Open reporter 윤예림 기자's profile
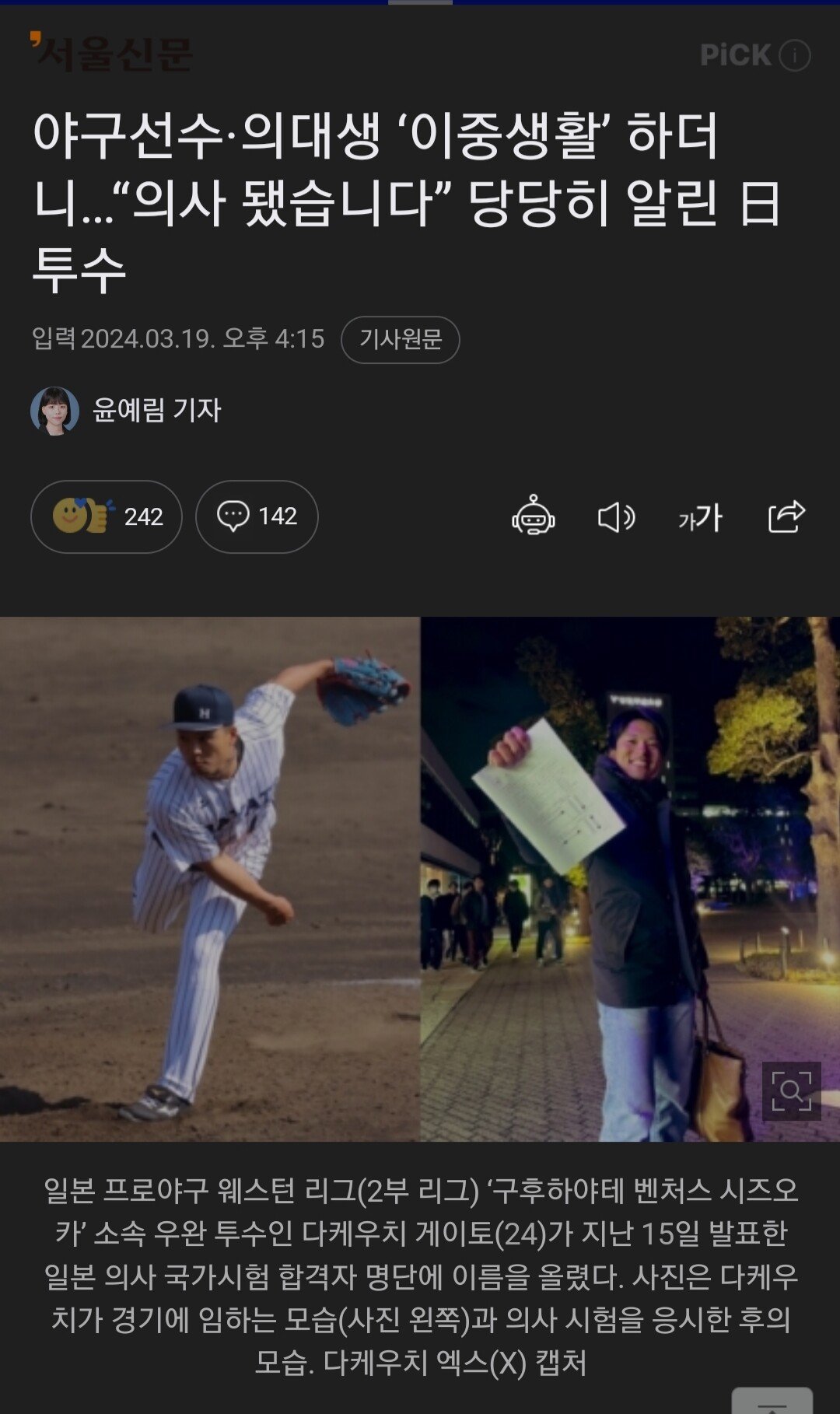This screenshot has width=840, height=1414. (x=126, y=410)
